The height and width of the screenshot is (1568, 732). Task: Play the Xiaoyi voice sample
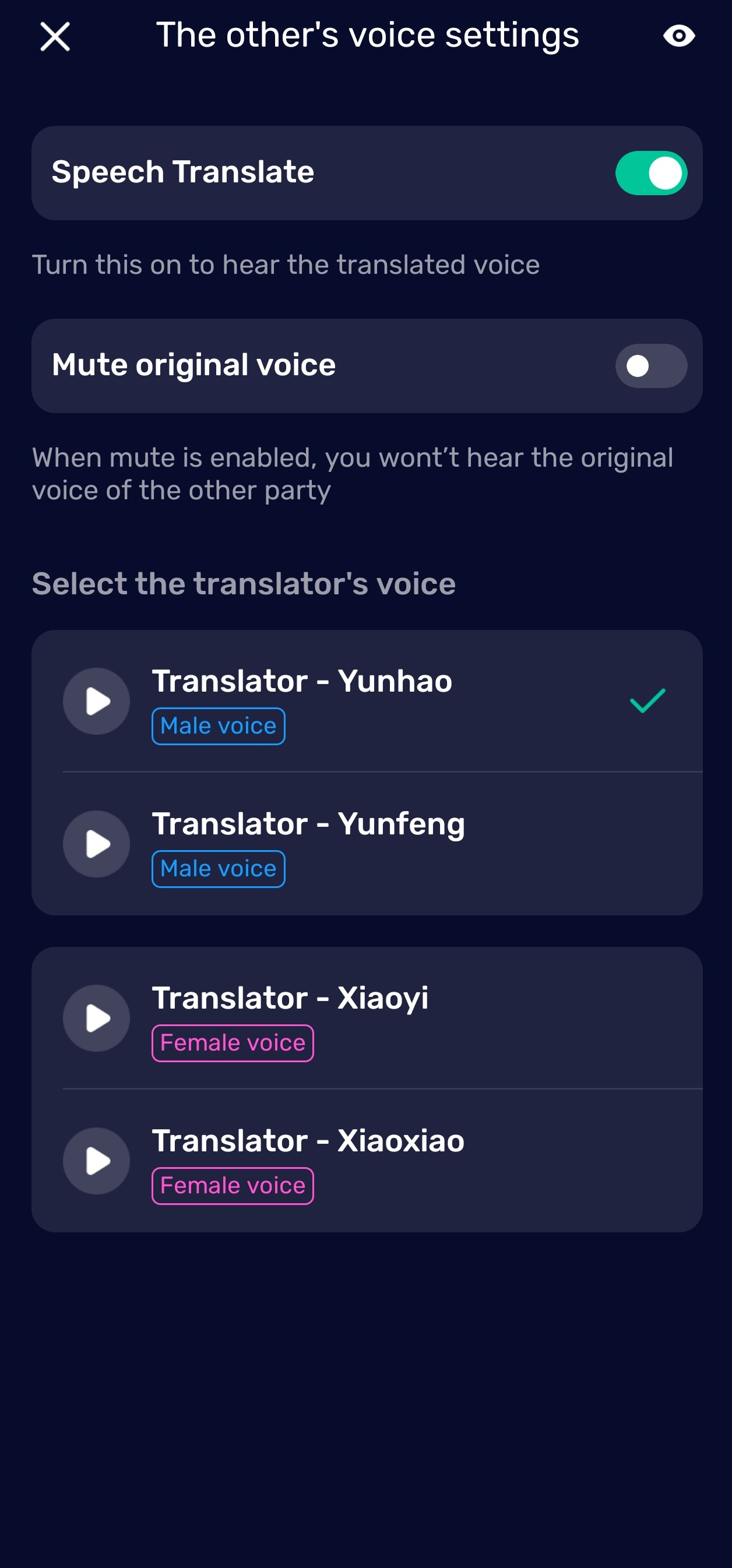tap(96, 1019)
